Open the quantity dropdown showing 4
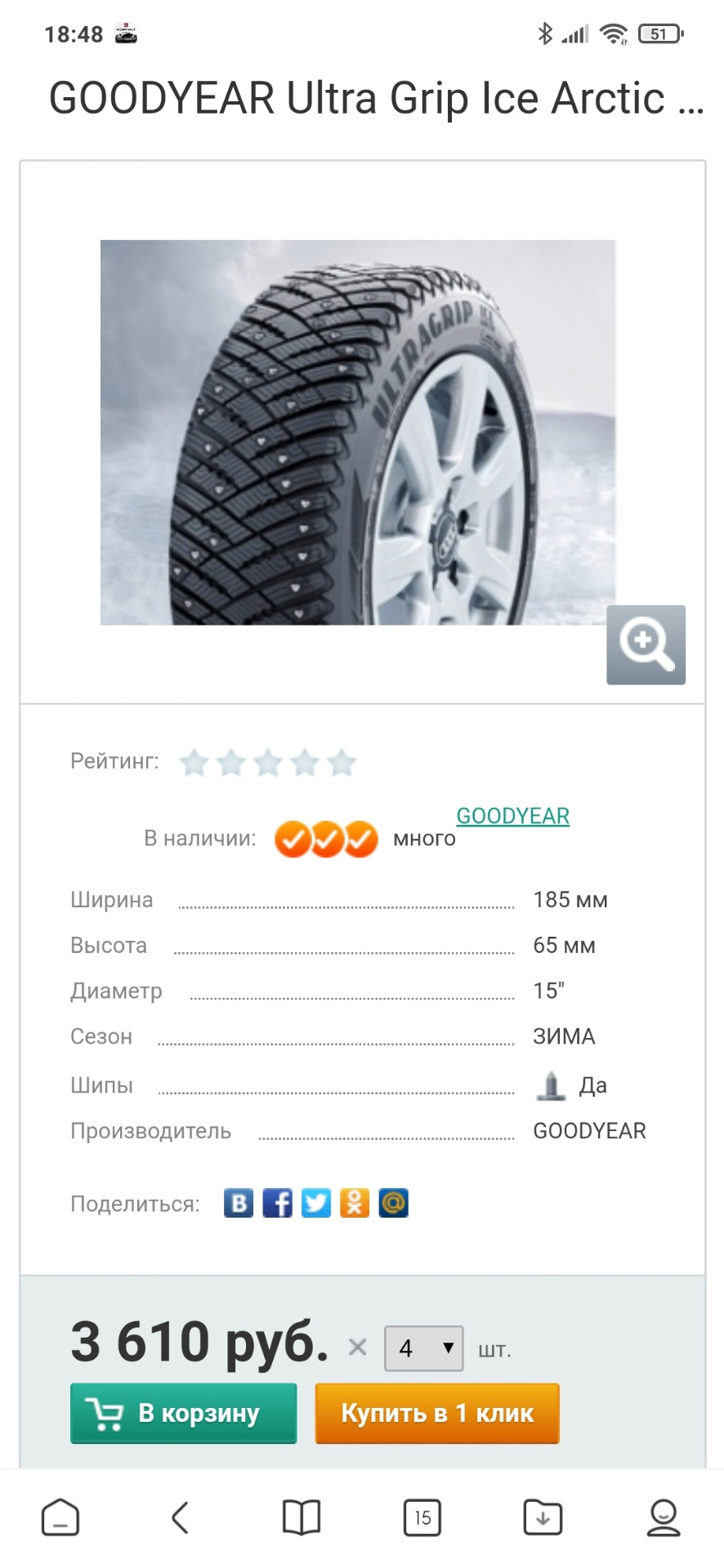The width and height of the screenshot is (724, 1568). click(x=424, y=1348)
